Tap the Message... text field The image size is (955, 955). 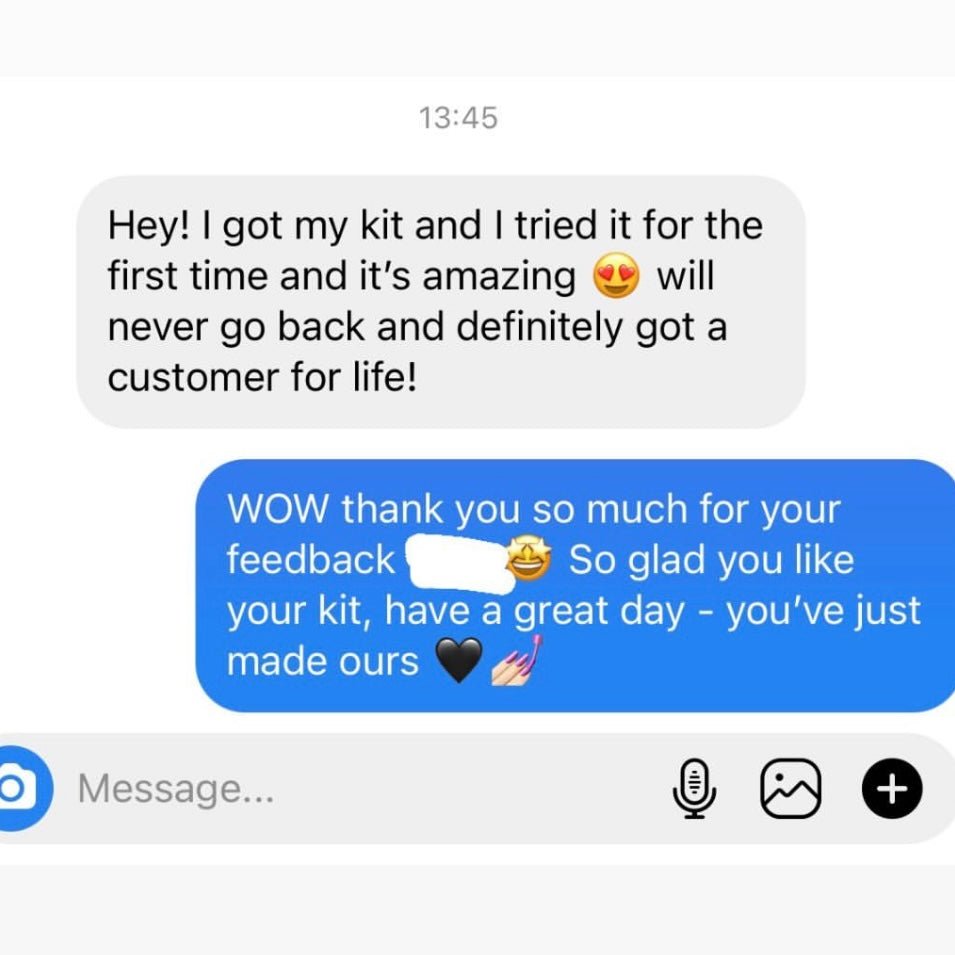[x=350, y=789]
